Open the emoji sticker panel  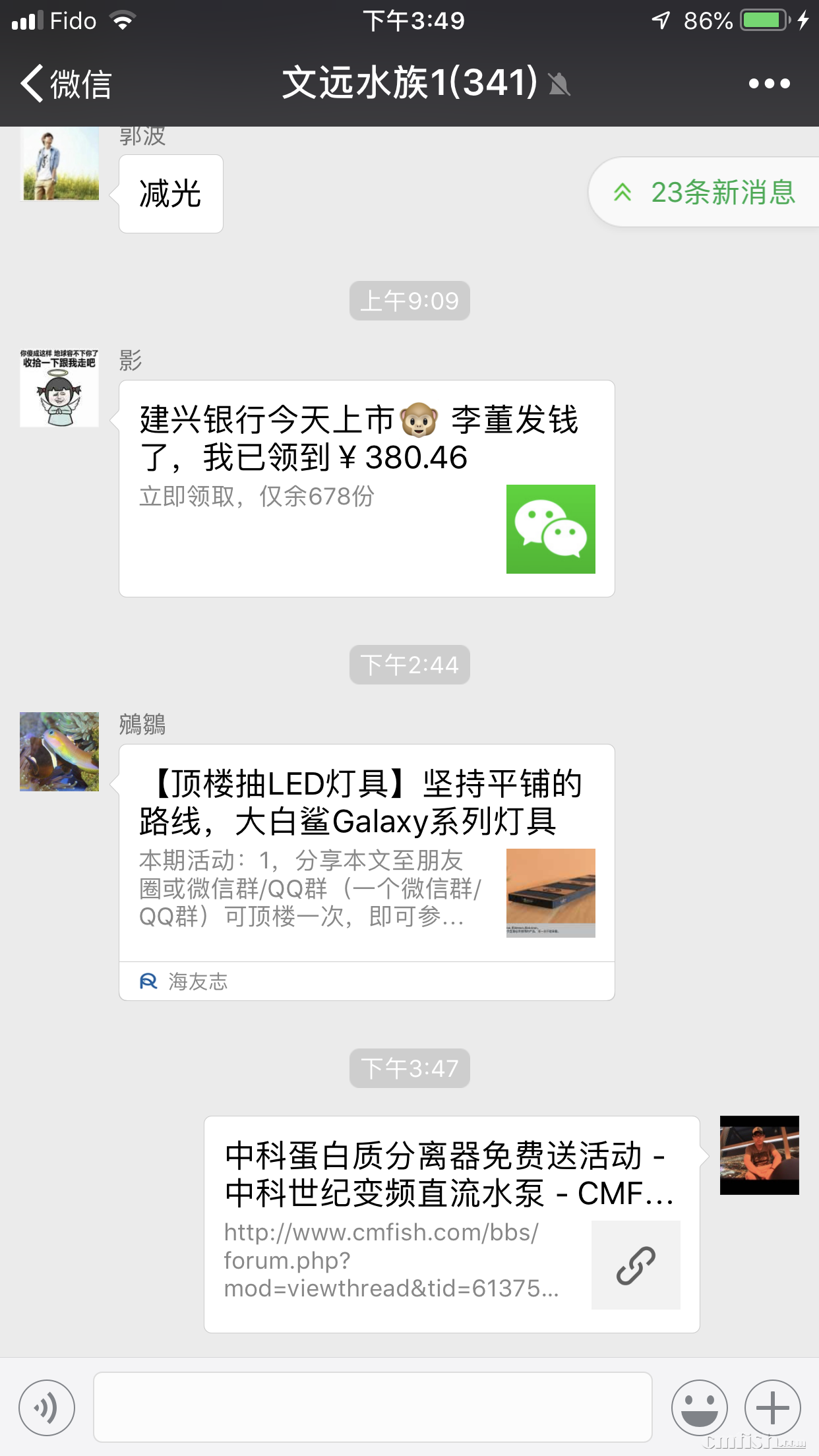(699, 1408)
